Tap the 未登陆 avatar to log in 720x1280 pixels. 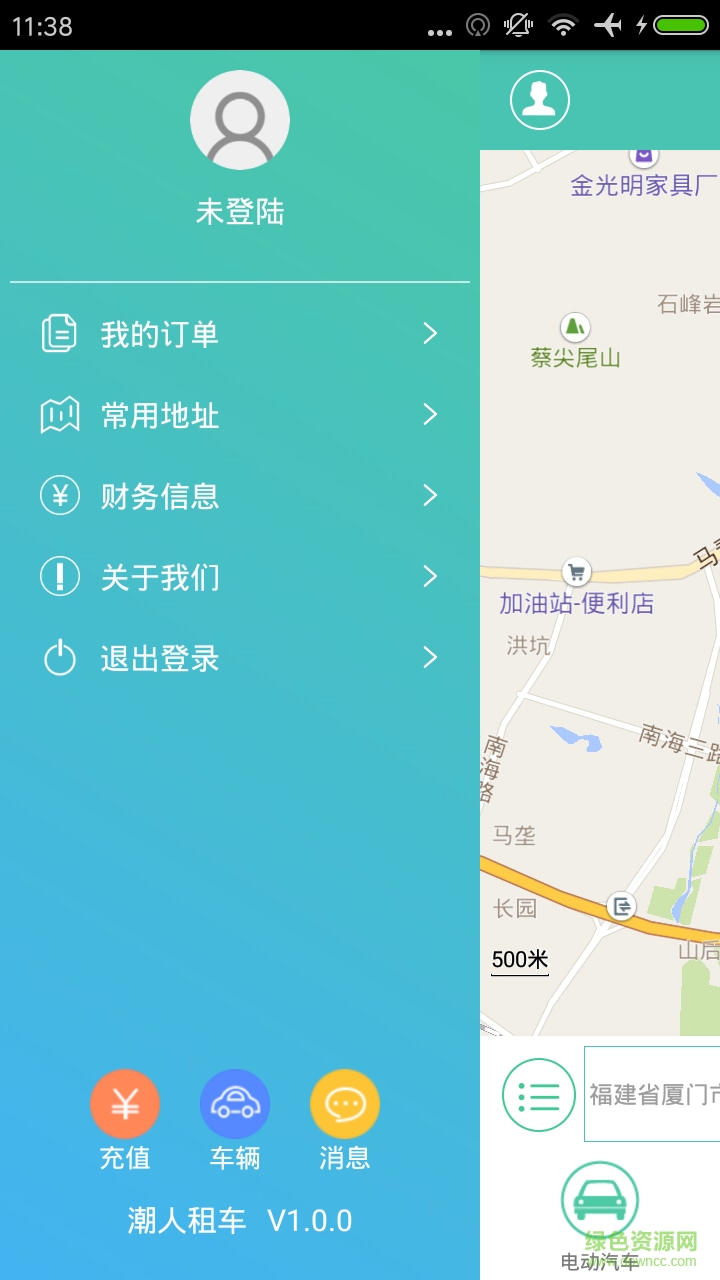pos(240,121)
